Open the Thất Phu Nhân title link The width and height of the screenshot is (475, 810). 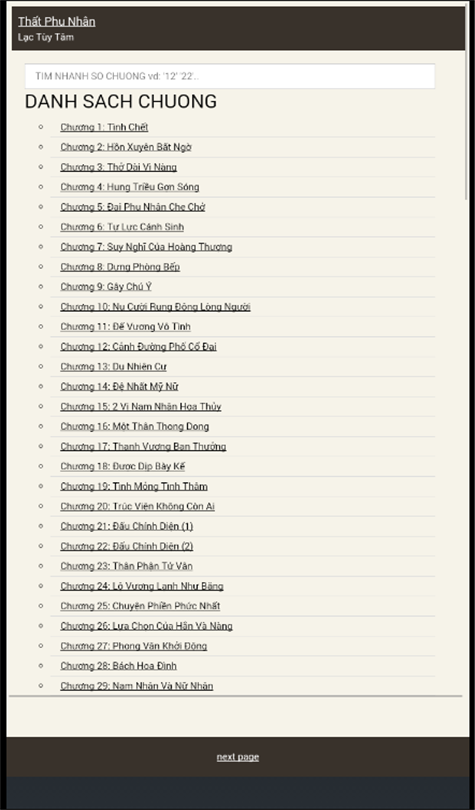click(x=57, y=22)
